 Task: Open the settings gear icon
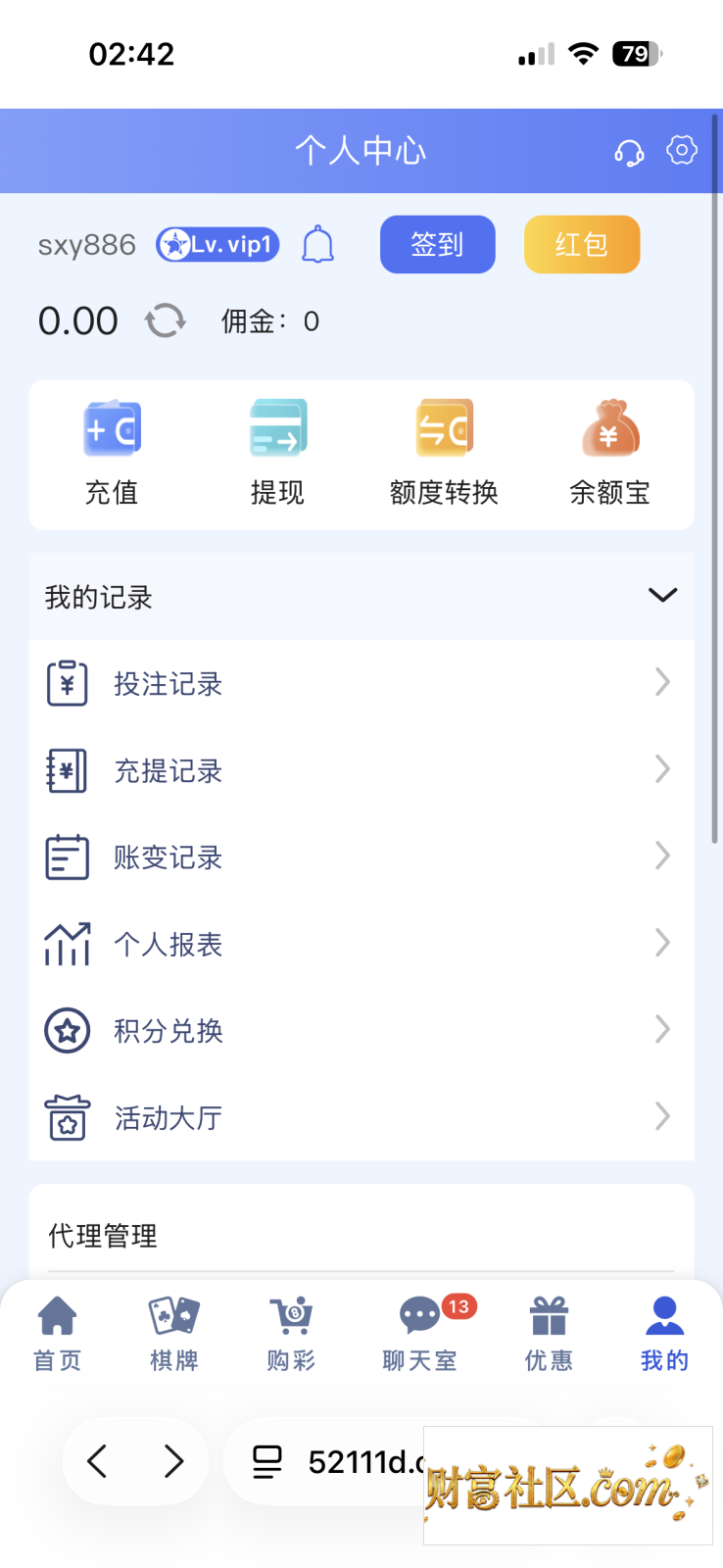pyautogui.click(x=682, y=150)
